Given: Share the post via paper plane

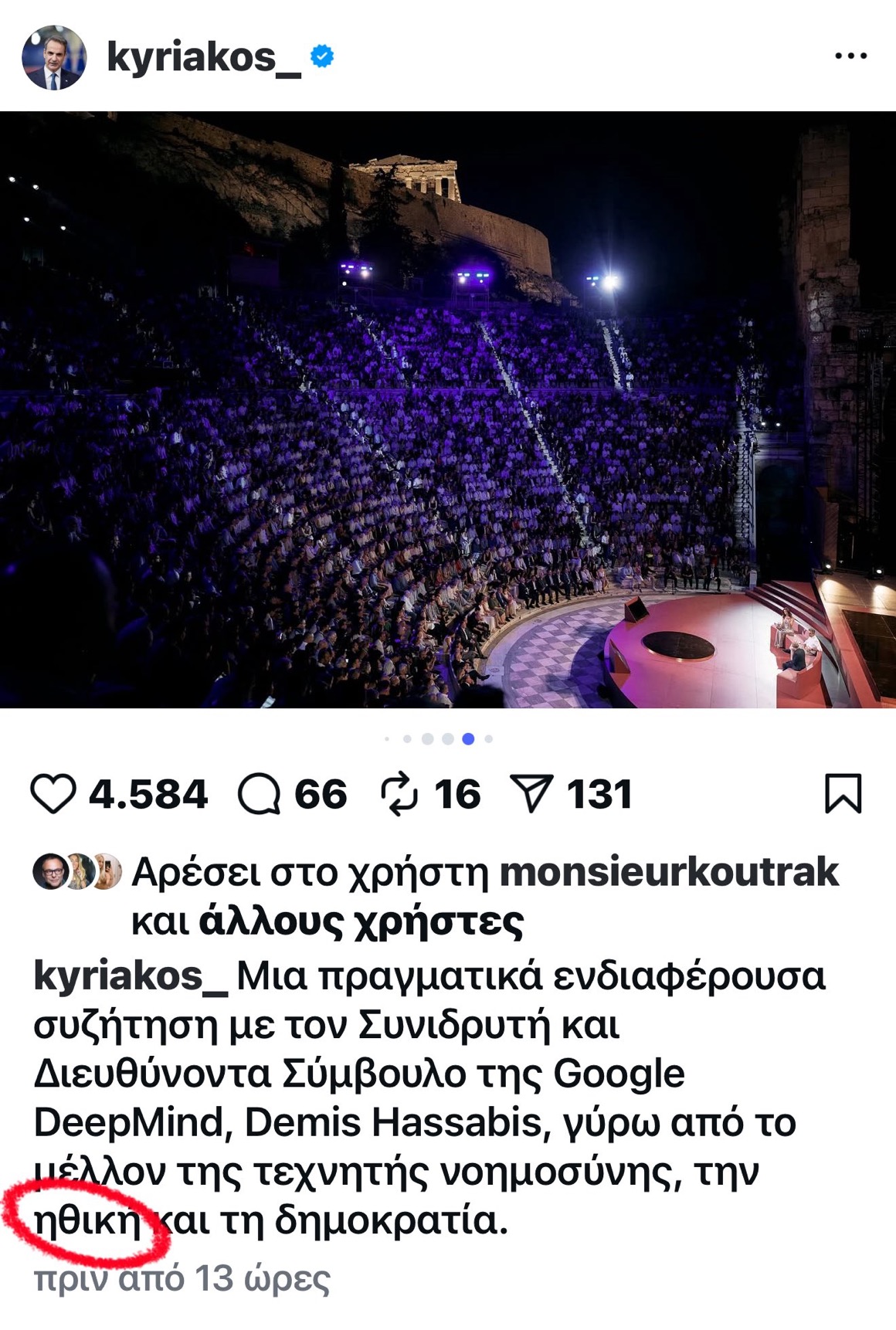Looking at the screenshot, I should pos(531,794).
